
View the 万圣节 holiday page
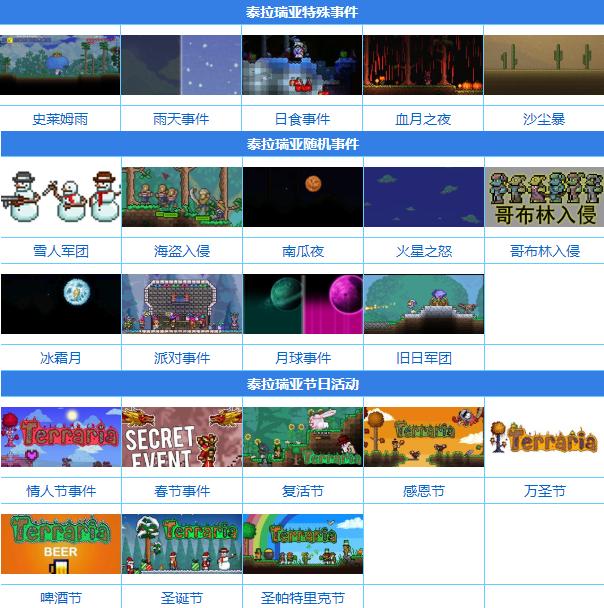[x=544, y=491]
